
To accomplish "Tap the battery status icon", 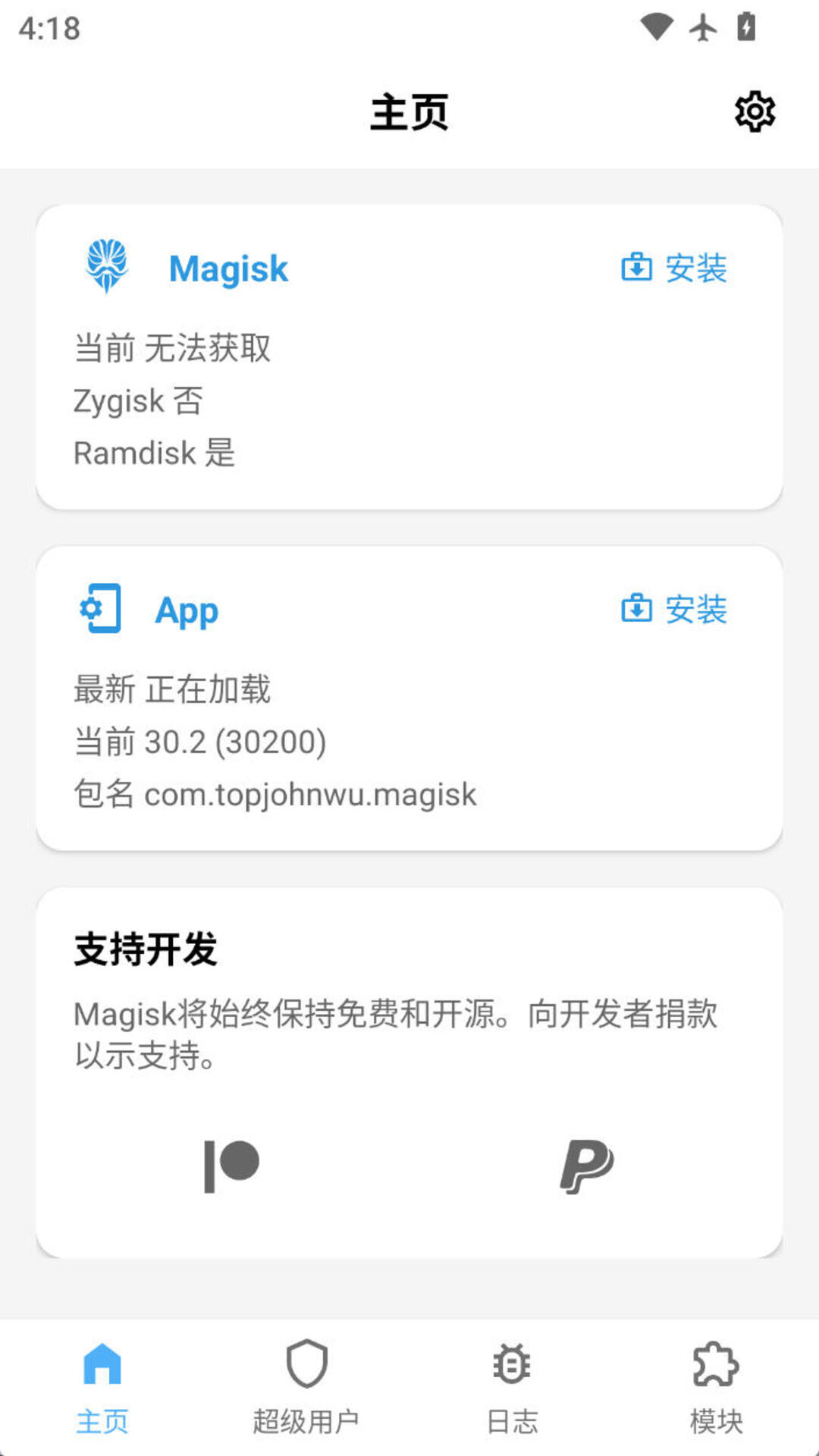I will coord(747,25).
